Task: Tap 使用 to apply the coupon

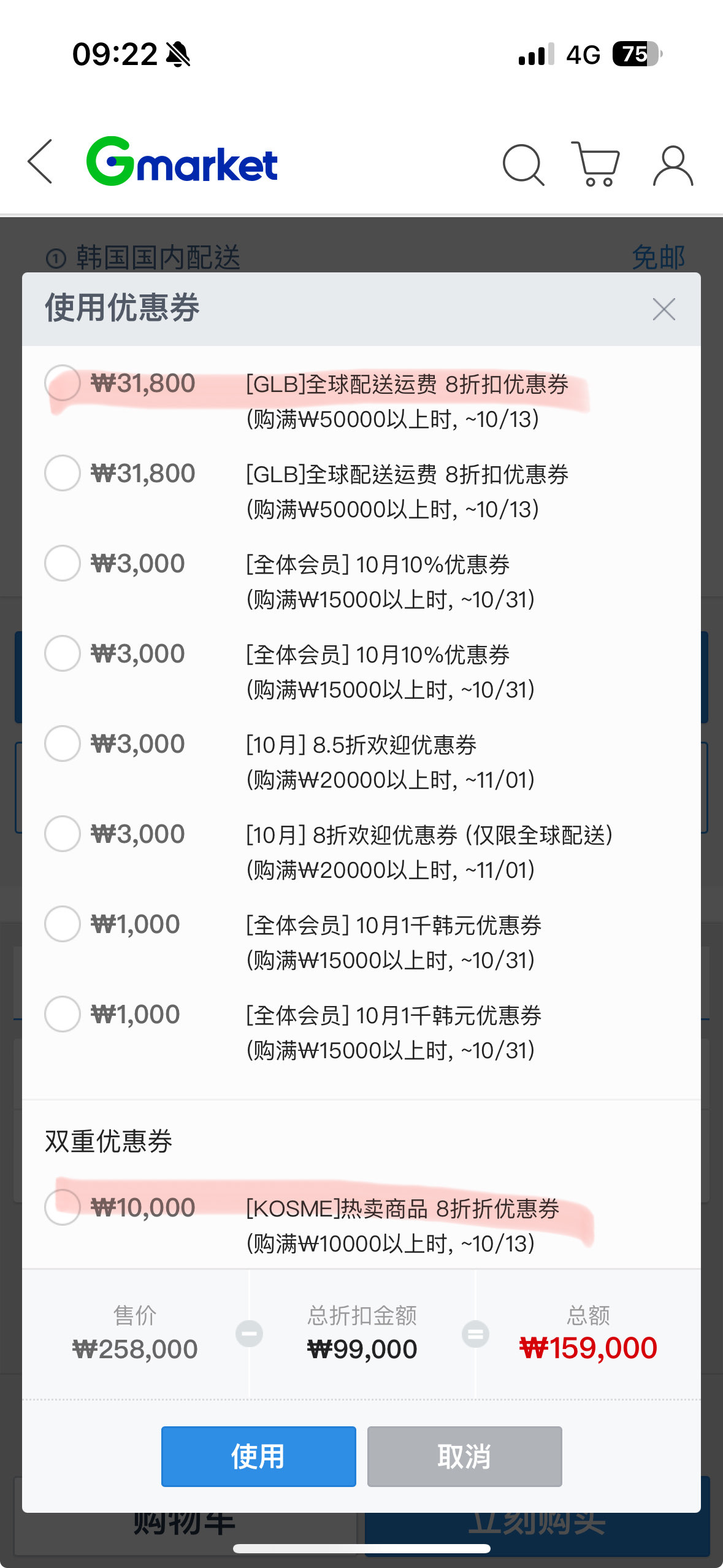Action: tap(258, 1456)
